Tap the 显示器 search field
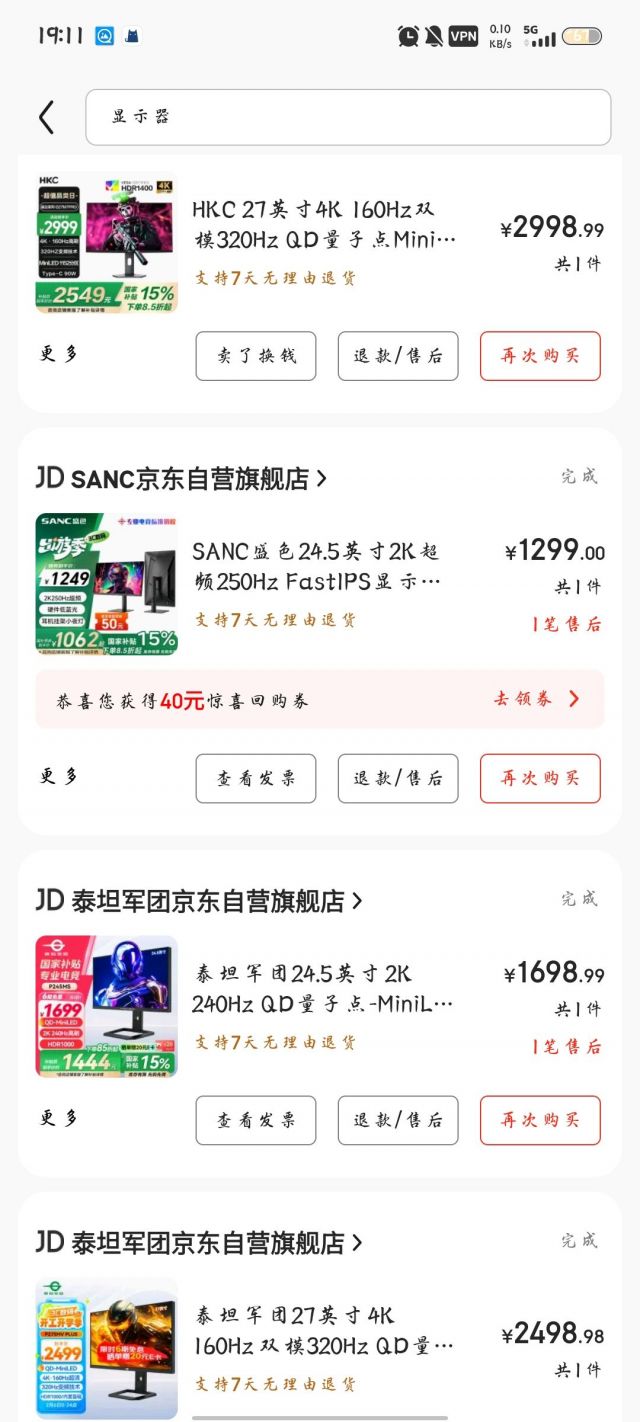640x1422 pixels. tap(348, 117)
